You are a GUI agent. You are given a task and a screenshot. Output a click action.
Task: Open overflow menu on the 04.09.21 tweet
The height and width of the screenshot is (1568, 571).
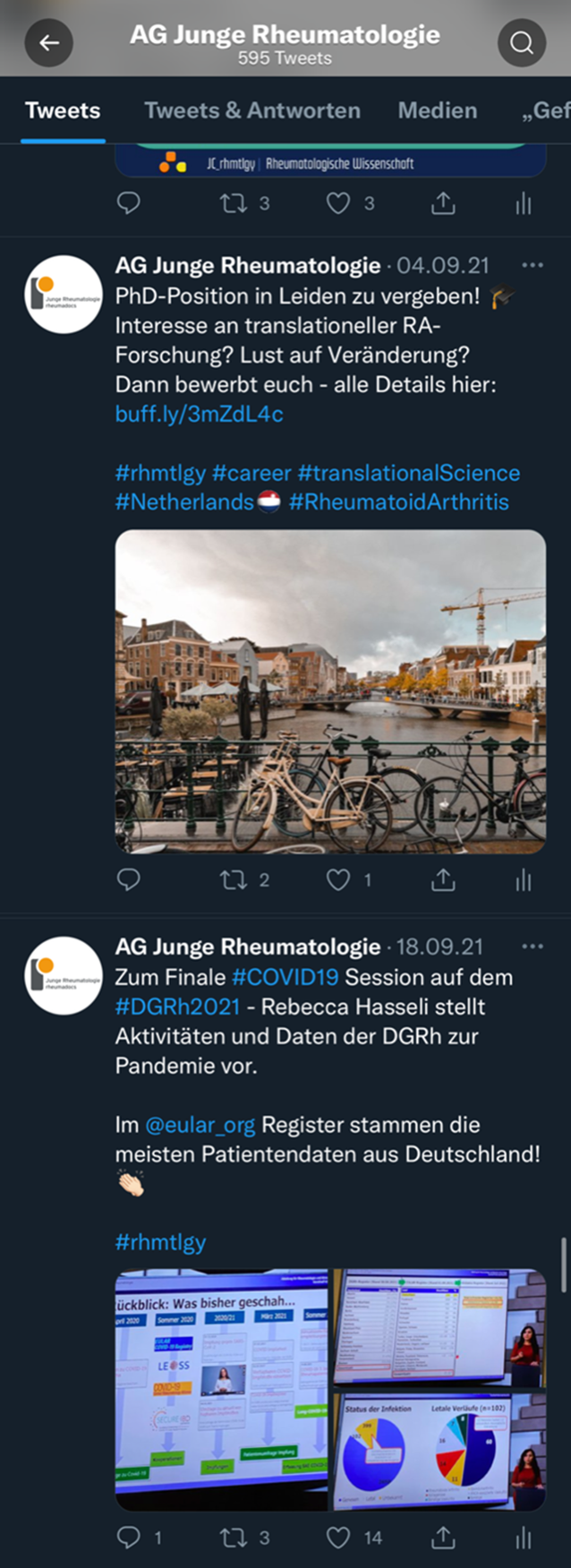[533, 265]
